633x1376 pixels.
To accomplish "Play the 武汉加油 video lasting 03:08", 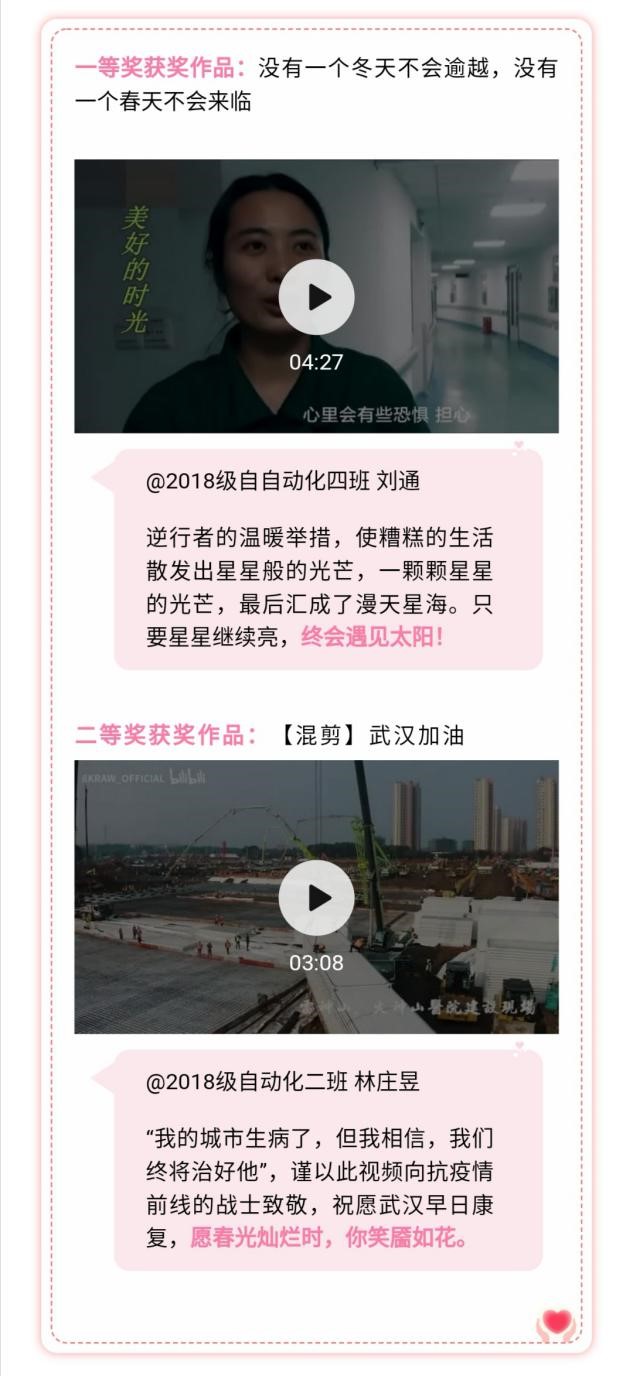I will click(x=316, y=897).
